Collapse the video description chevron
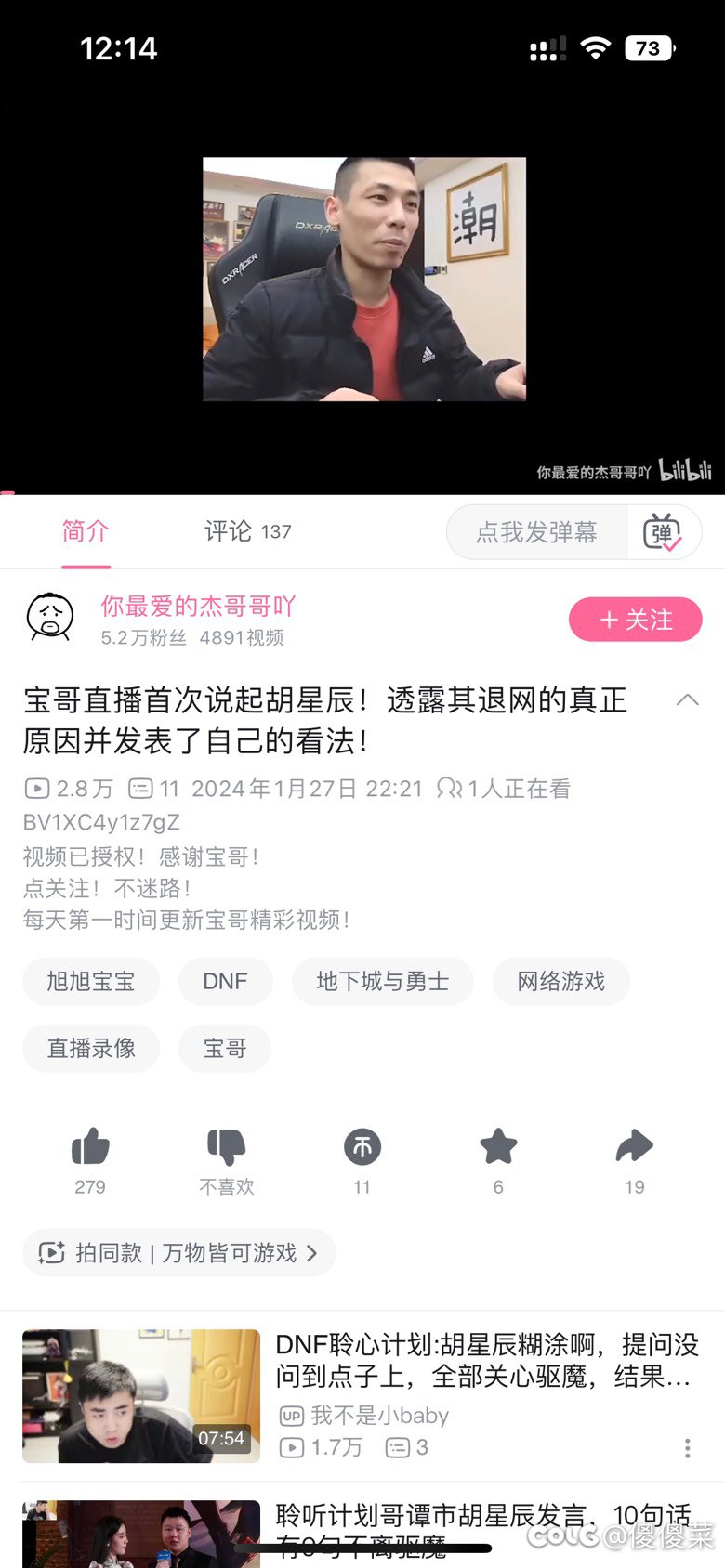Image resolution: width=725 pixels, height=1568 pixels. click(688, 700)
